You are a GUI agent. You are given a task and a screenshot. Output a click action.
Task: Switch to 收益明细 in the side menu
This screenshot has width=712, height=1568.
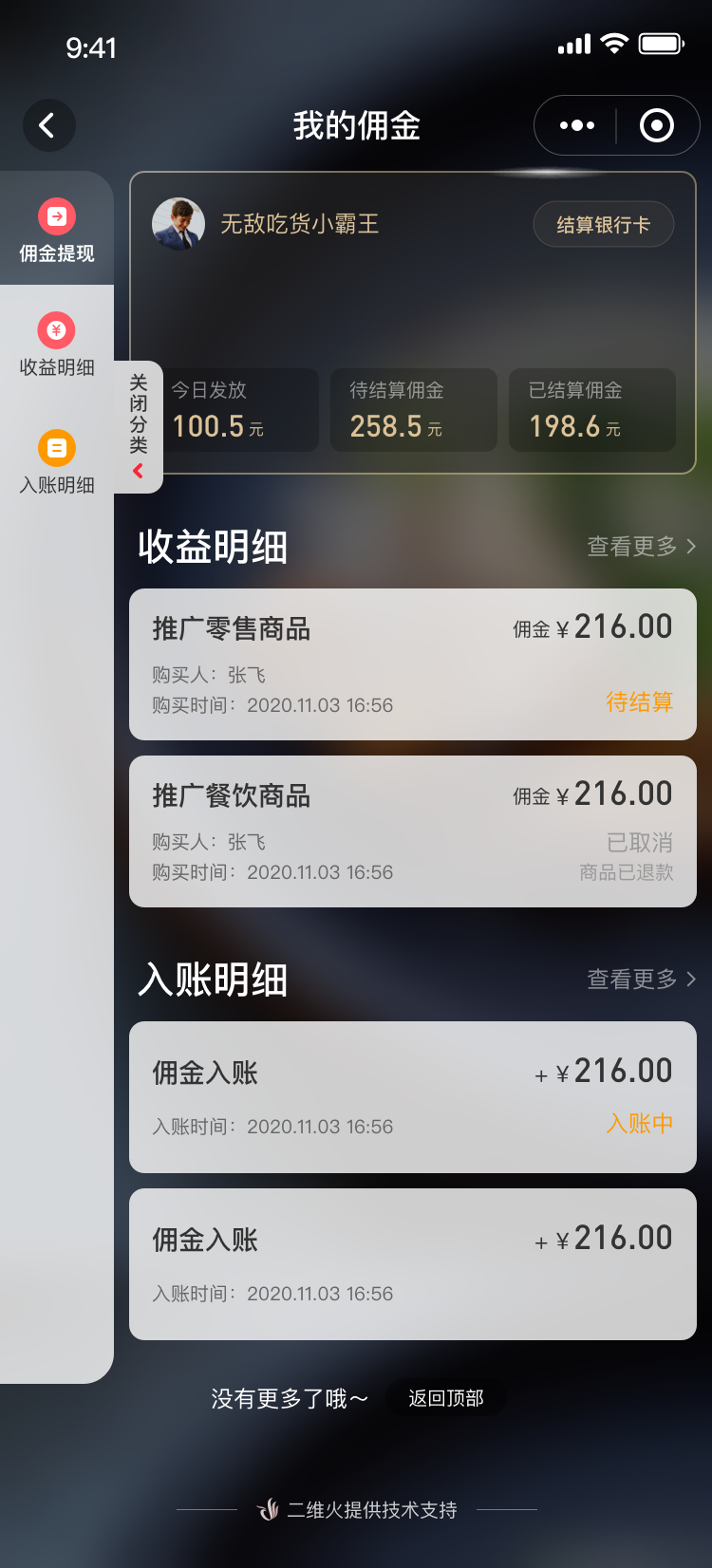point(57,345)
